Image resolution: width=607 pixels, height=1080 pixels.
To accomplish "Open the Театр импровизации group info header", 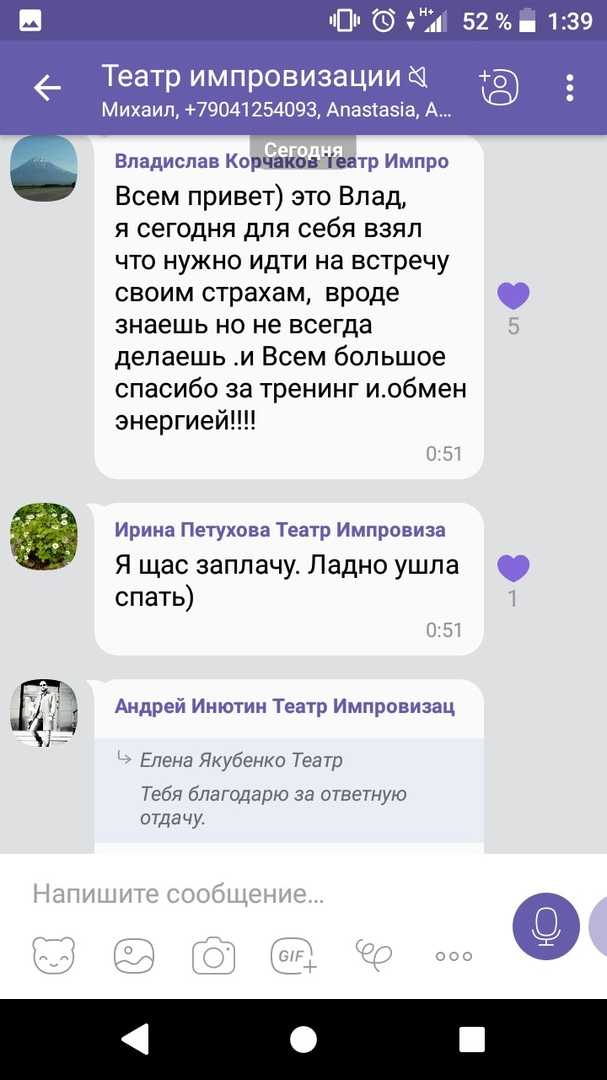I will 276,88.
